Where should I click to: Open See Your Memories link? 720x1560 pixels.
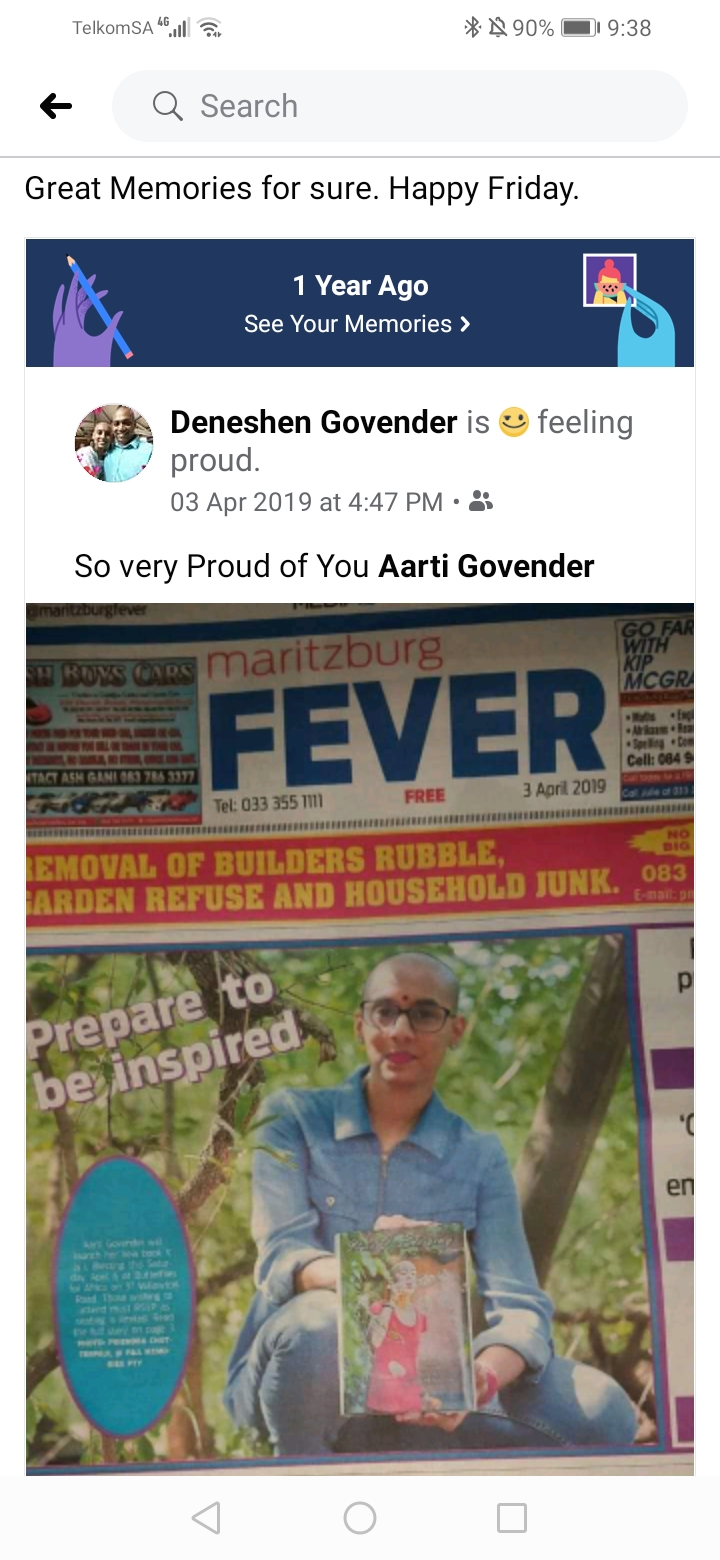357,324
